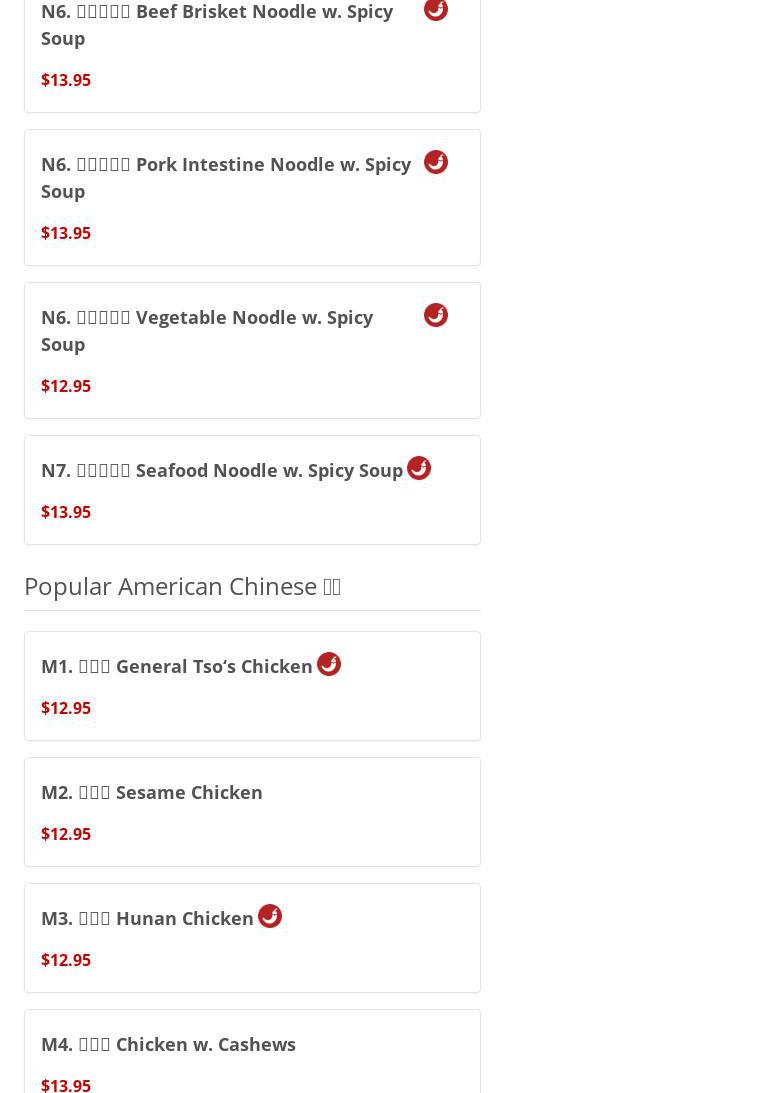The height and width of the screenshot is (1093, 770).
Task: Open Beef Brisket Noodle w. Spicy Soup
Action: [x=217, y=25]
